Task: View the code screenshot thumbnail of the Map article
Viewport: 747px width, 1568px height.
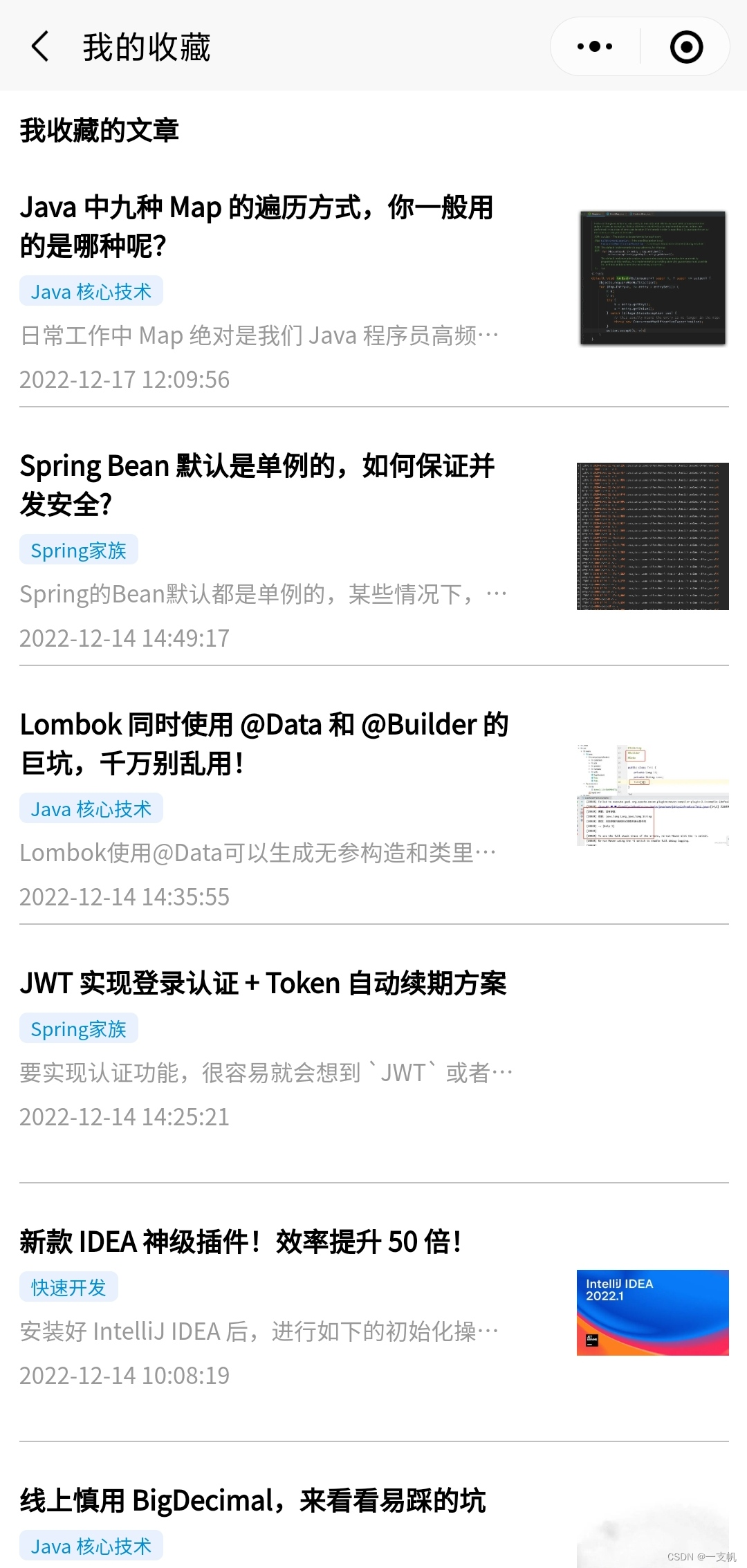Action: (652, 277)
